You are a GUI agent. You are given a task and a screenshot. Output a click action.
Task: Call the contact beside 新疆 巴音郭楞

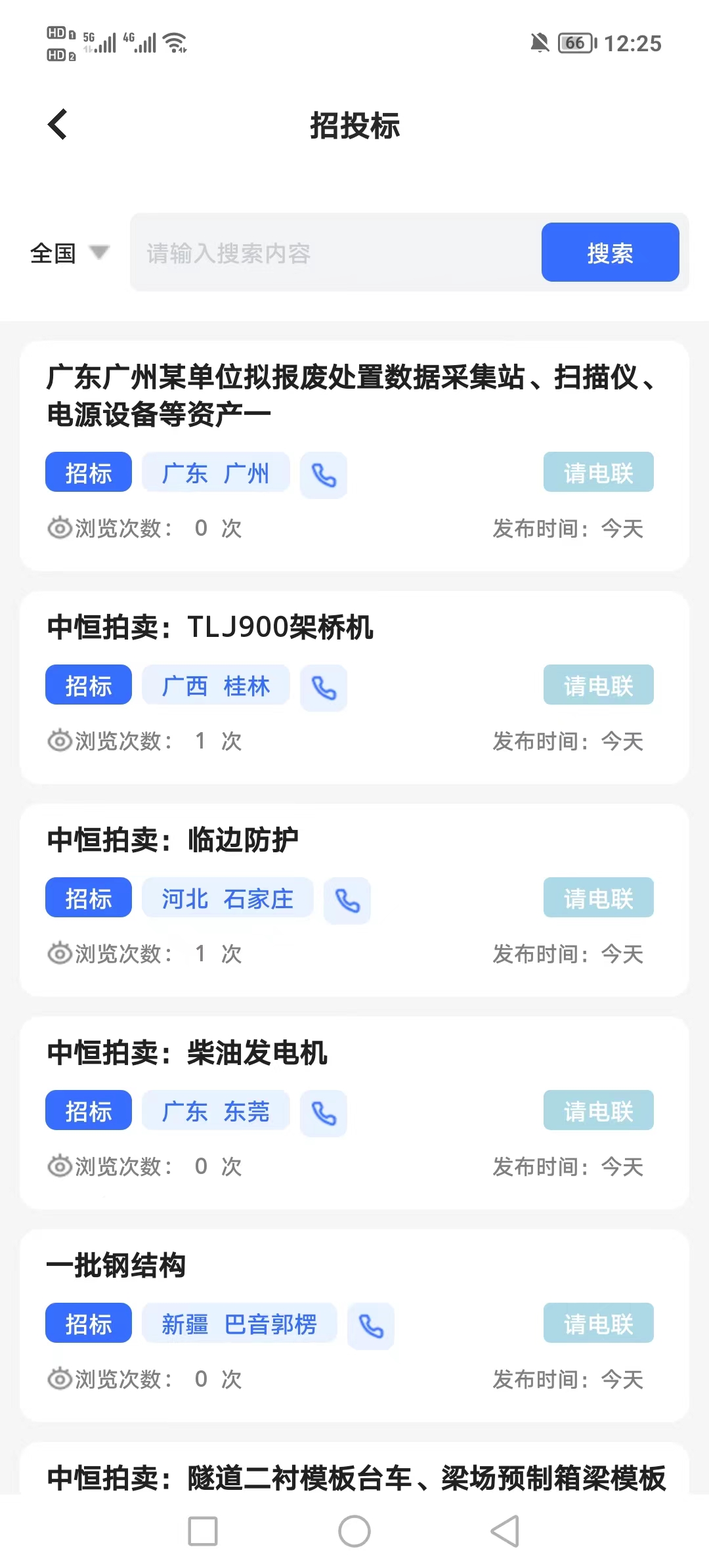[x=371, y=1326]
